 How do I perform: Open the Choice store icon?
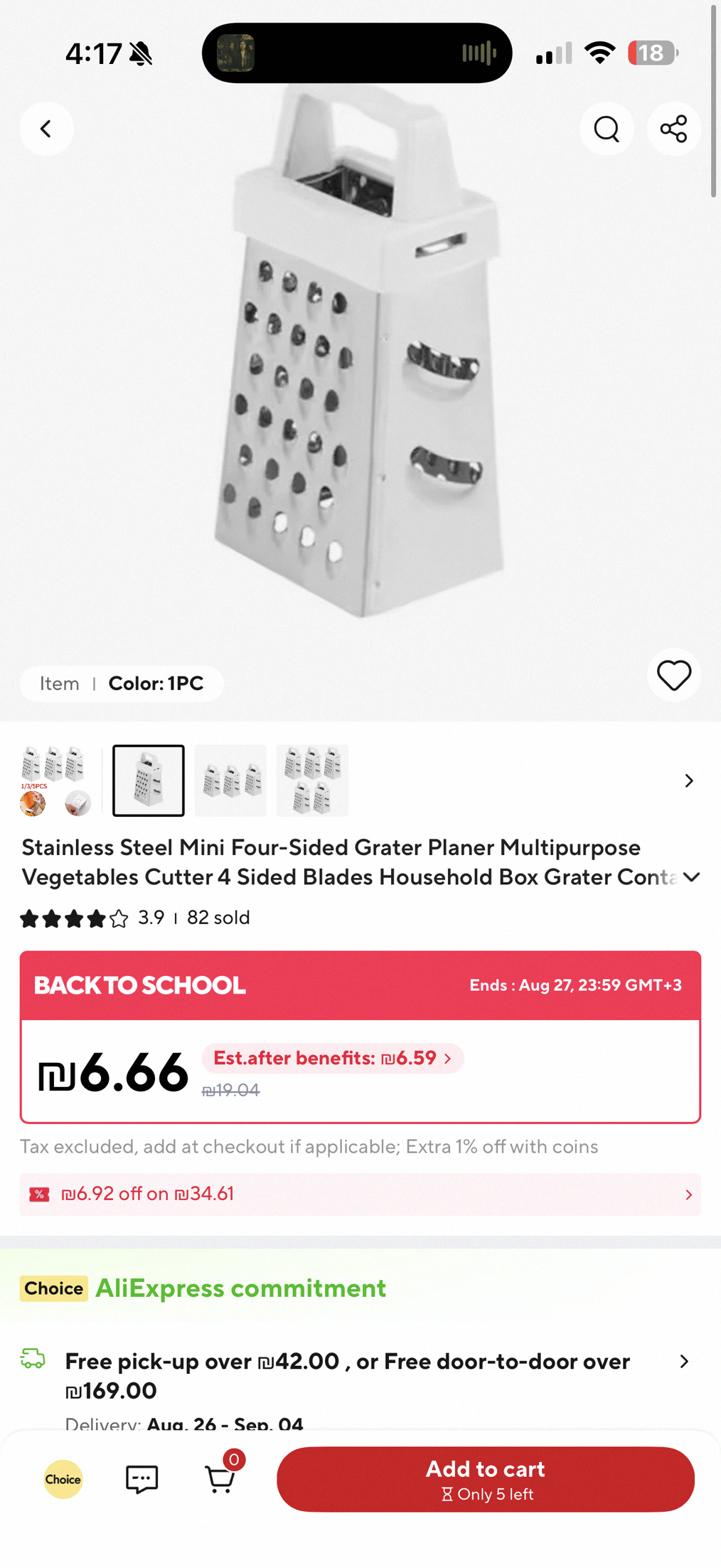coord(63,1479)
